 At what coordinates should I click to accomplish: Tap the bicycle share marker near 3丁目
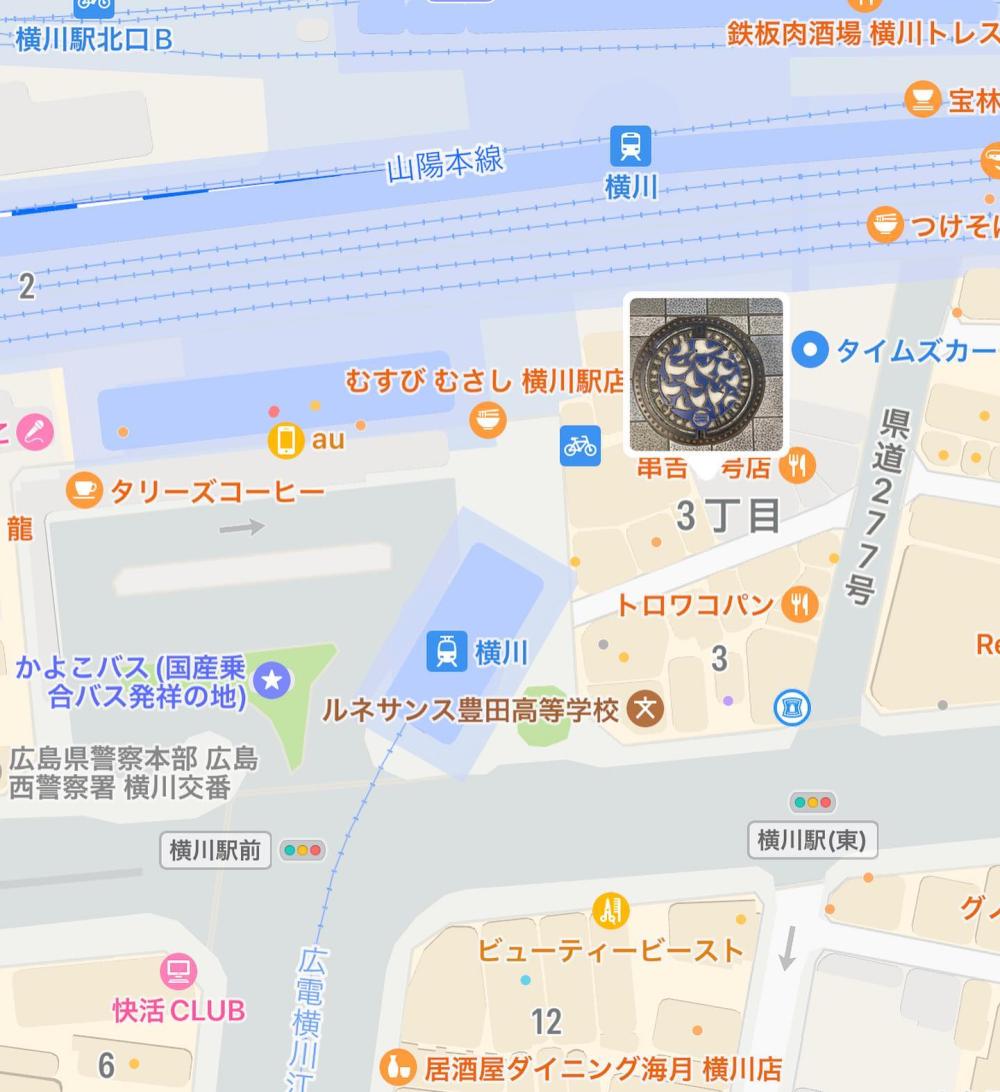pyautogui.click(x=580, y=446)
